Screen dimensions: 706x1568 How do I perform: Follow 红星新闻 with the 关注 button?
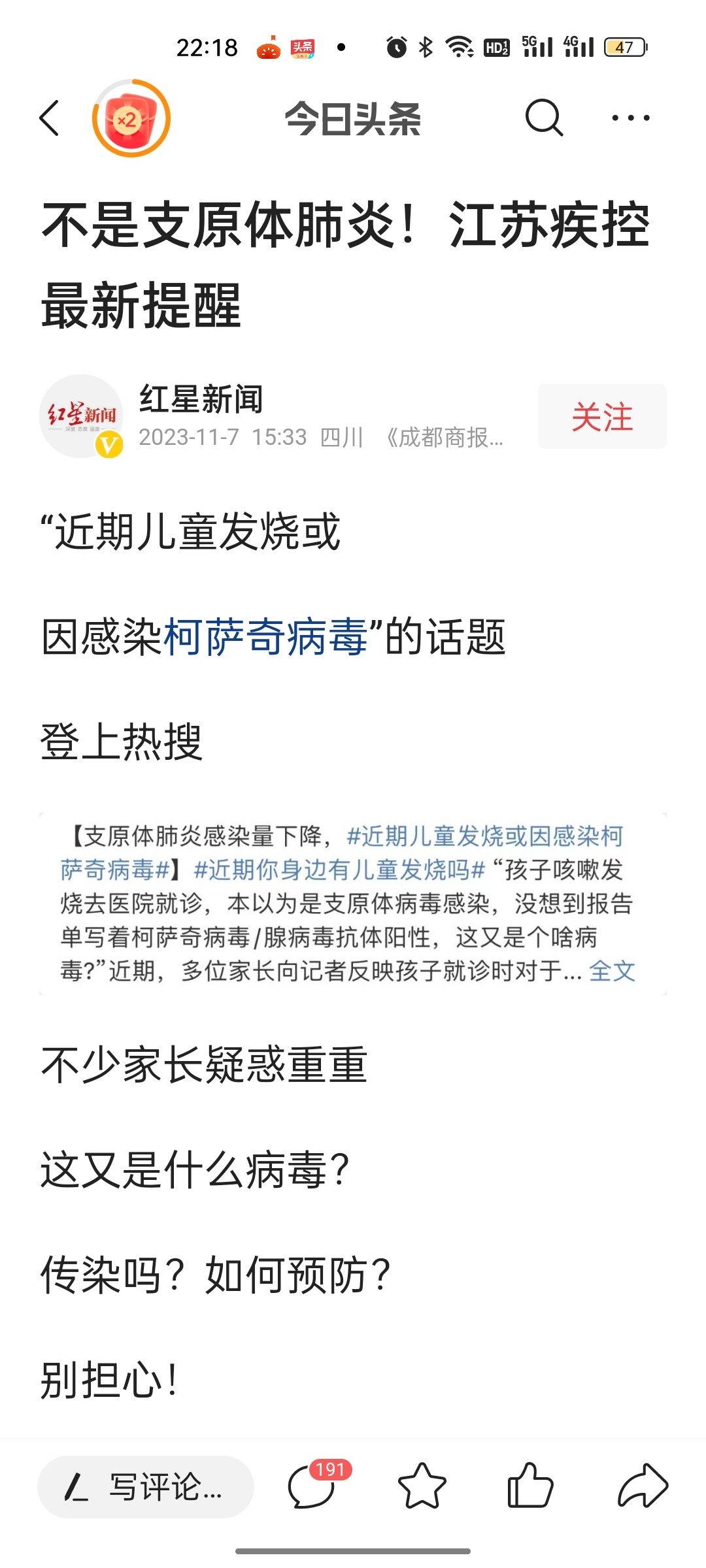[x=601, y=417]
